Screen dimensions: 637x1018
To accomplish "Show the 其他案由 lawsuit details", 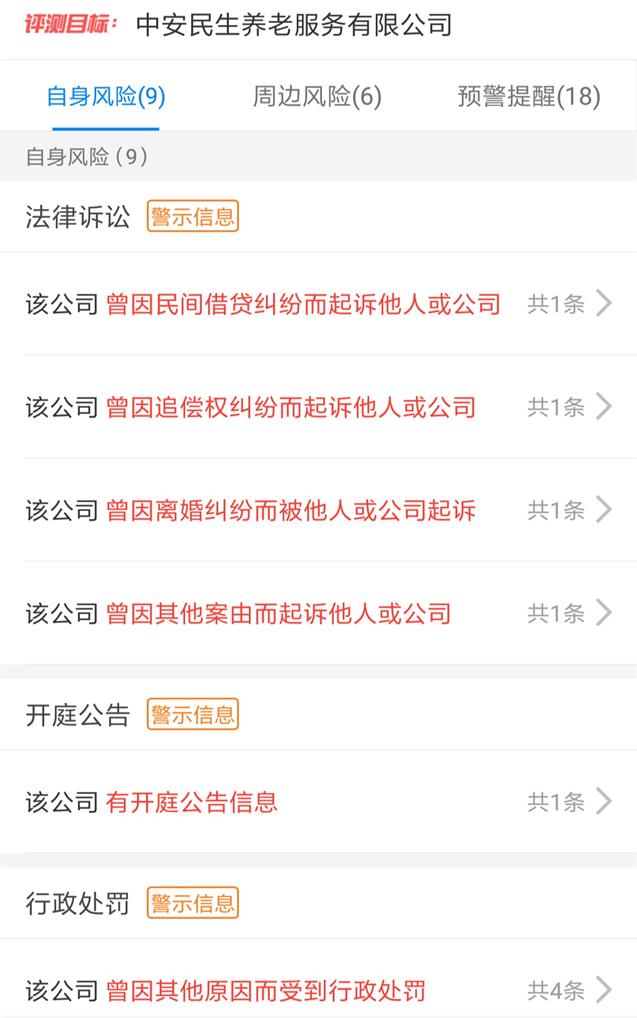I will [318, 613].
